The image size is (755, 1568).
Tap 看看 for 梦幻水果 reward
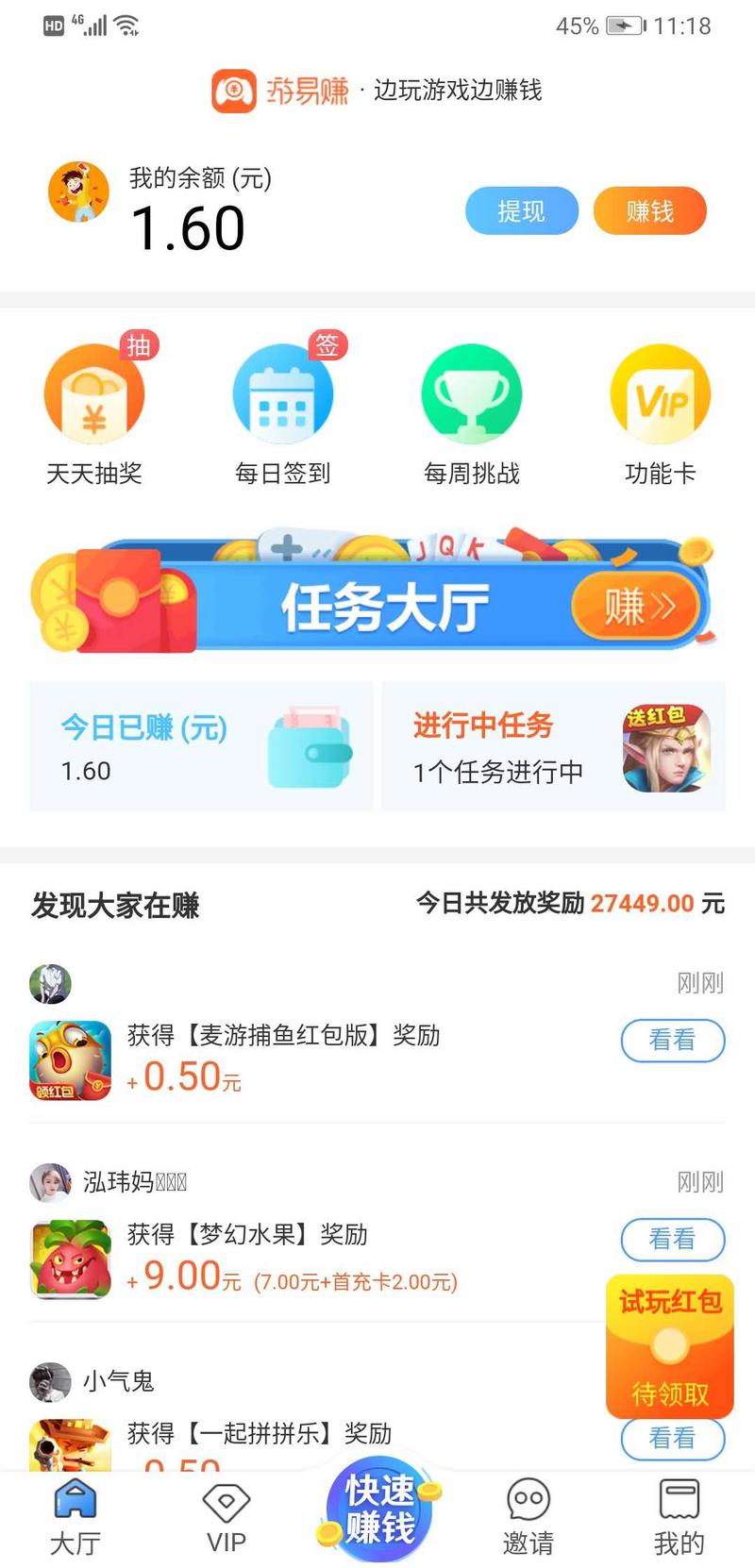pos(672,1239)
